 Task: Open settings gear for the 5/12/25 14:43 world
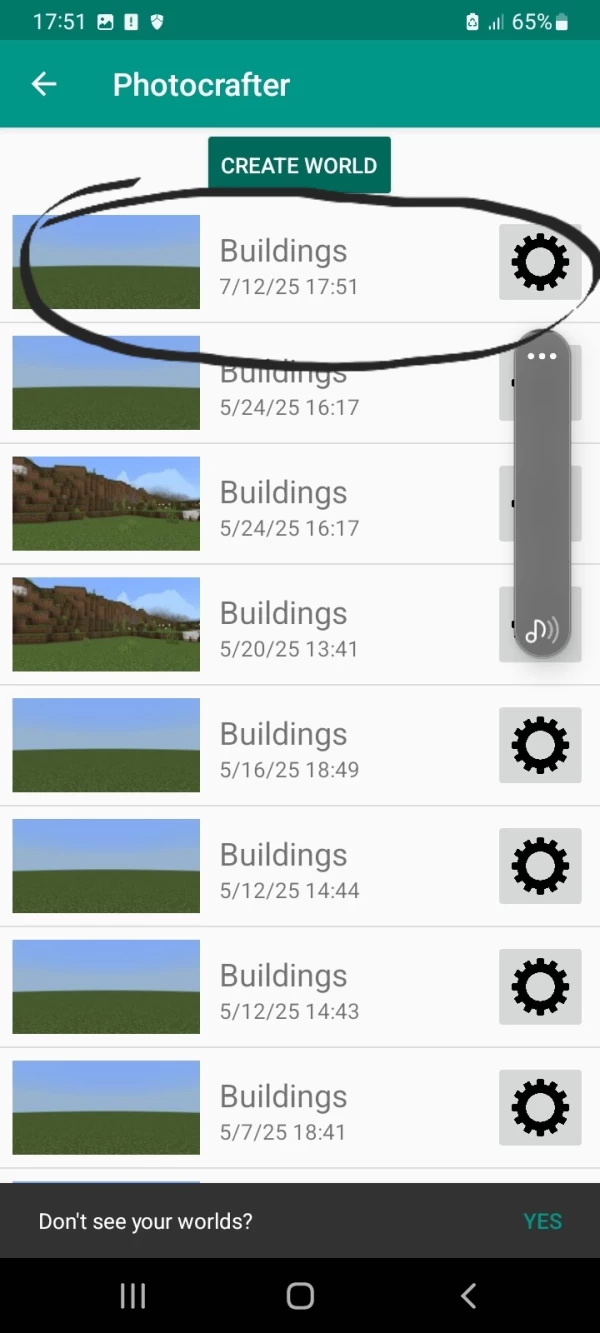point(539,987)
